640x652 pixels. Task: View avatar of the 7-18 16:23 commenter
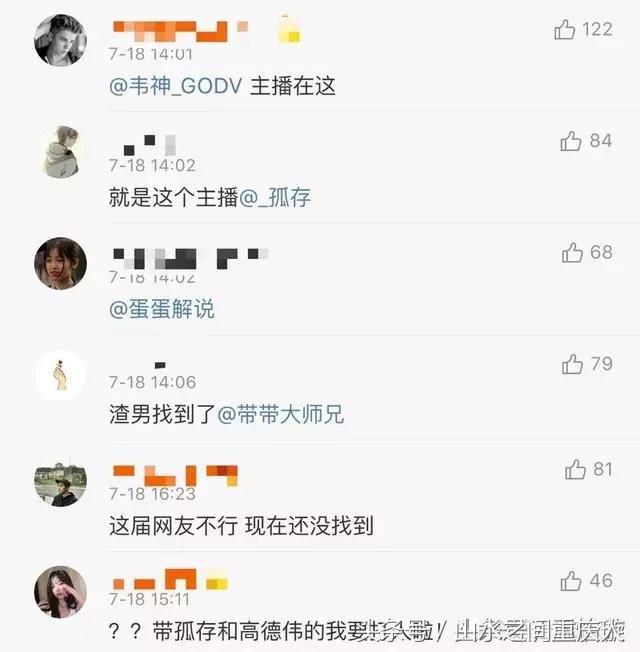point(60,482)
